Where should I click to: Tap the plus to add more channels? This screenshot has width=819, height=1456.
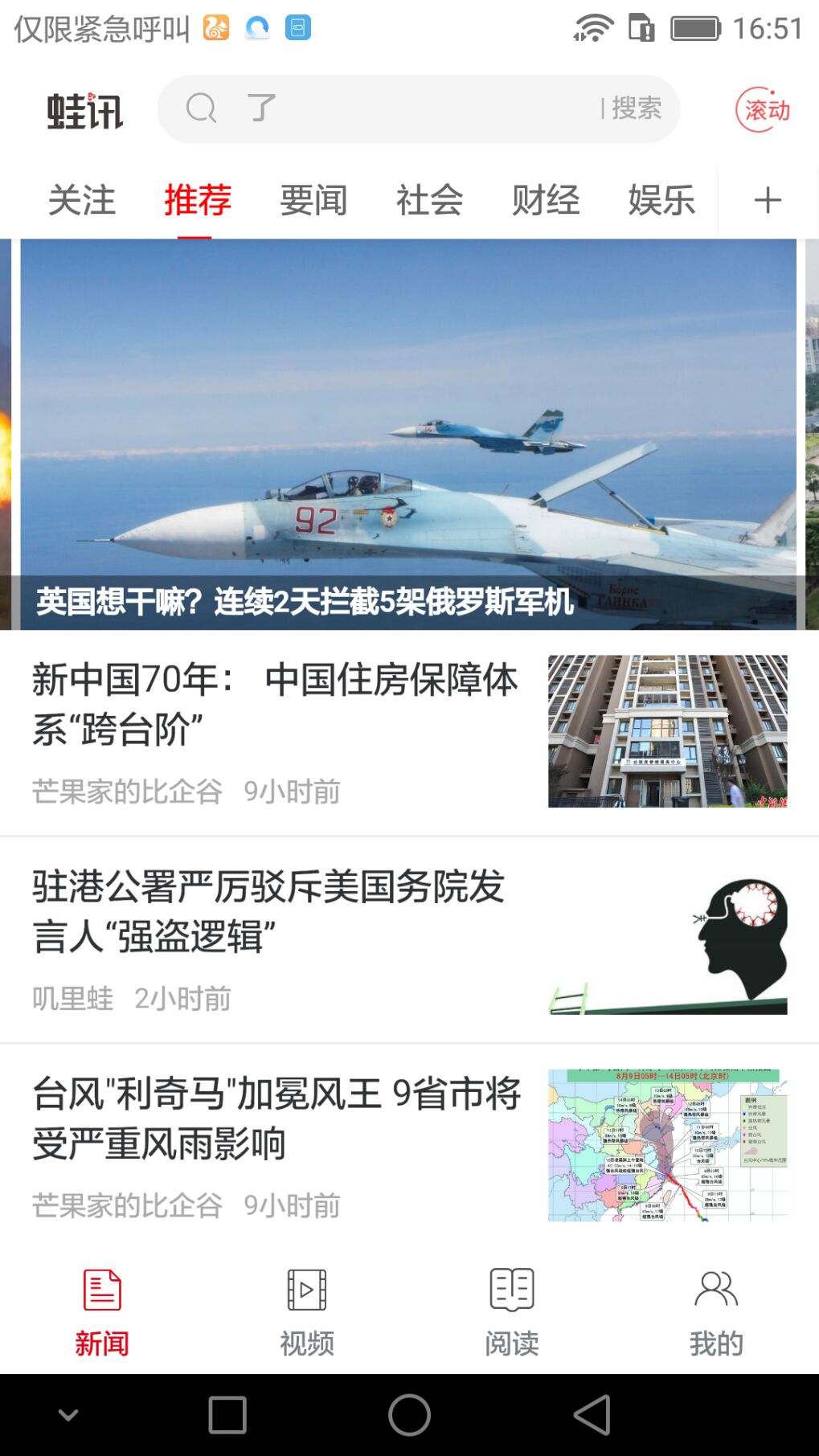point(766,199)
